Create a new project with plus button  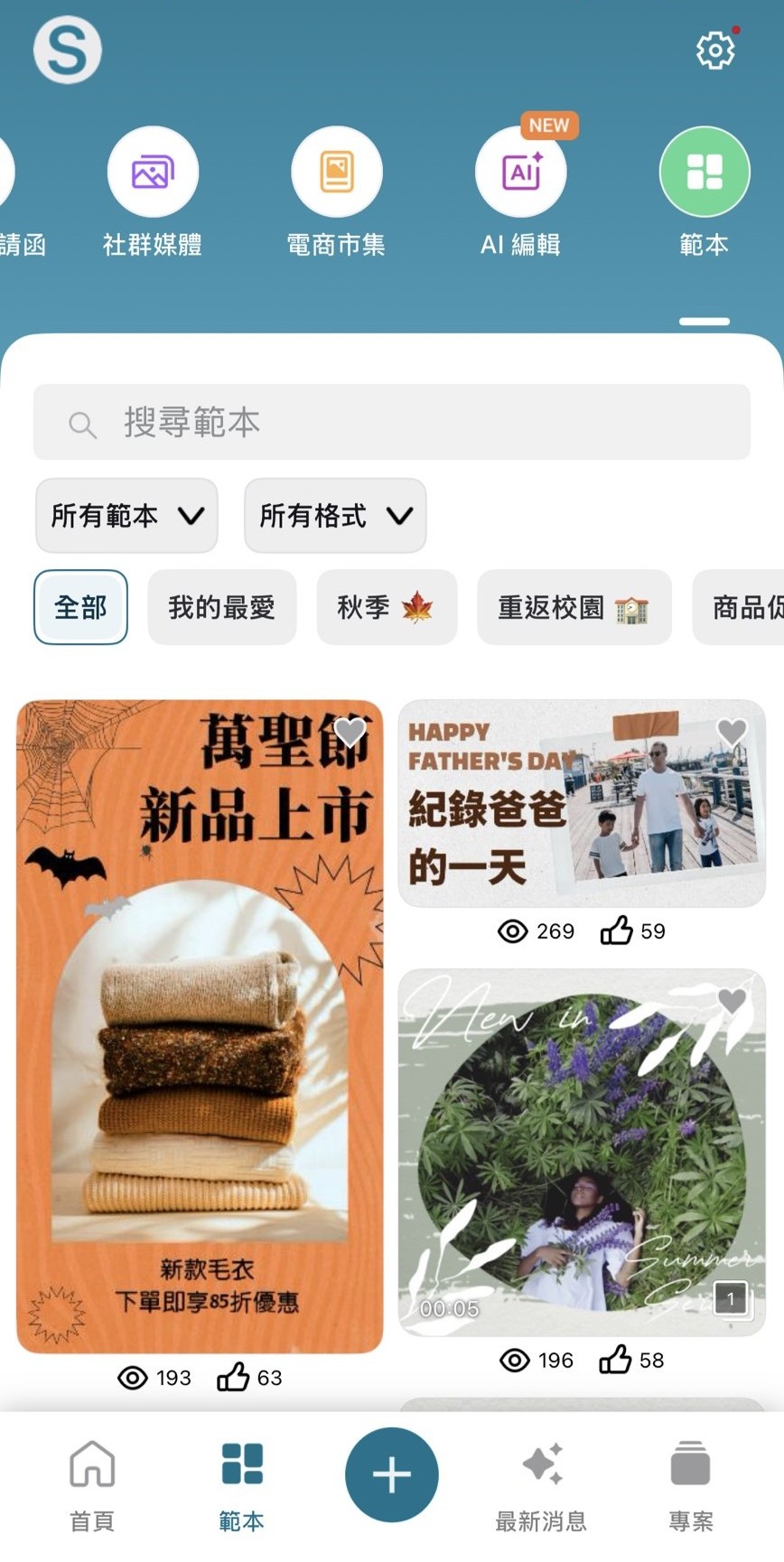point(392,1474)
